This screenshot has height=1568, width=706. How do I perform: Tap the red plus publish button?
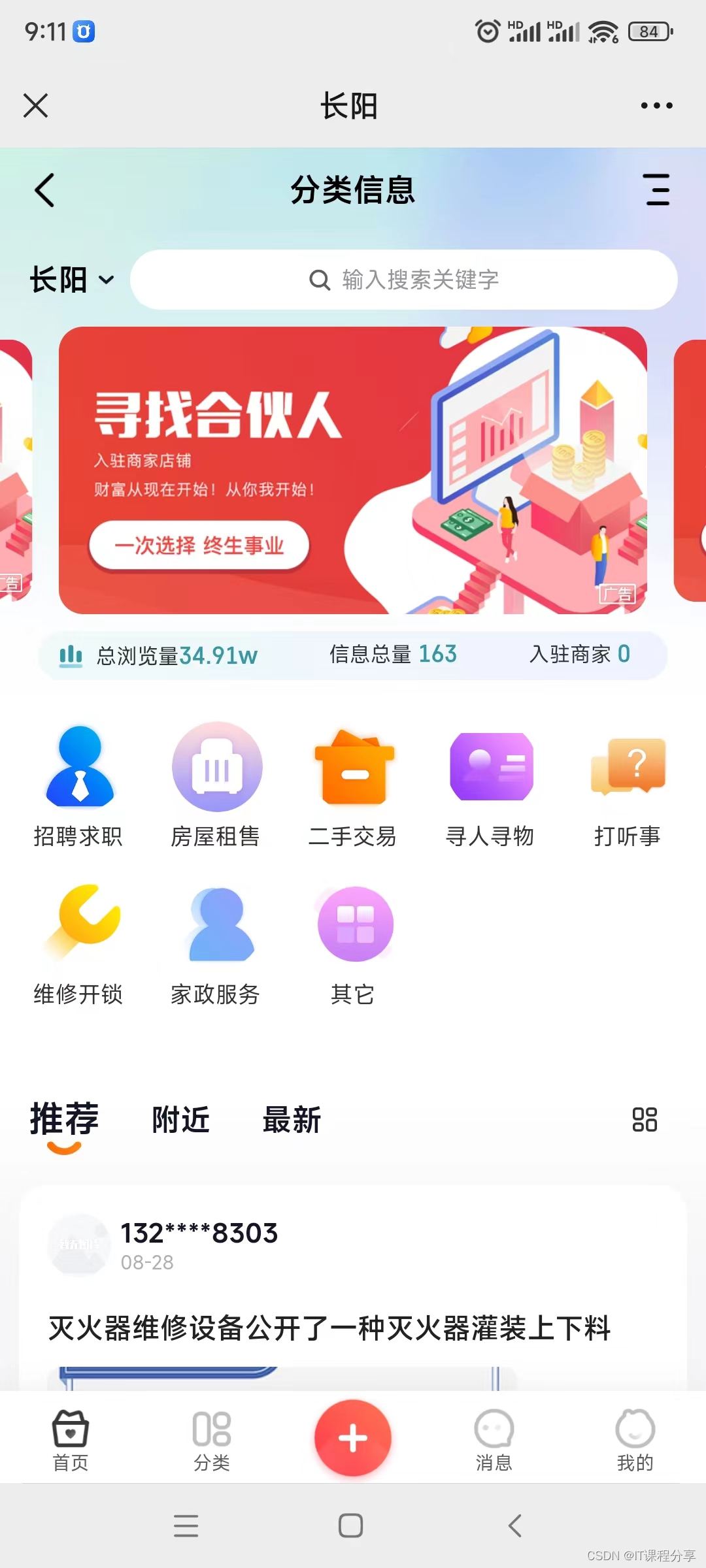(353, 1438)
